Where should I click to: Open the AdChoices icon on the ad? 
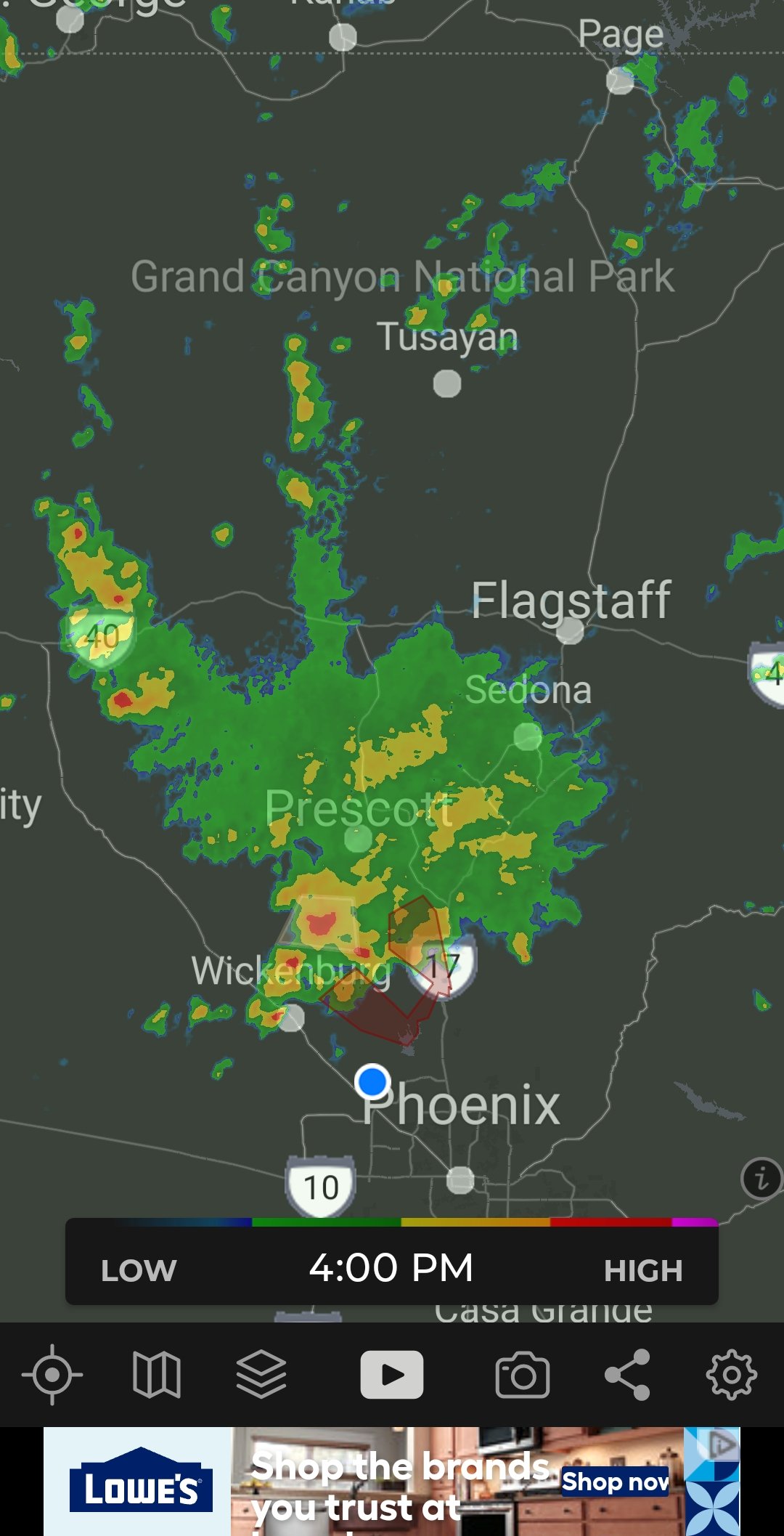point(722,1444)
